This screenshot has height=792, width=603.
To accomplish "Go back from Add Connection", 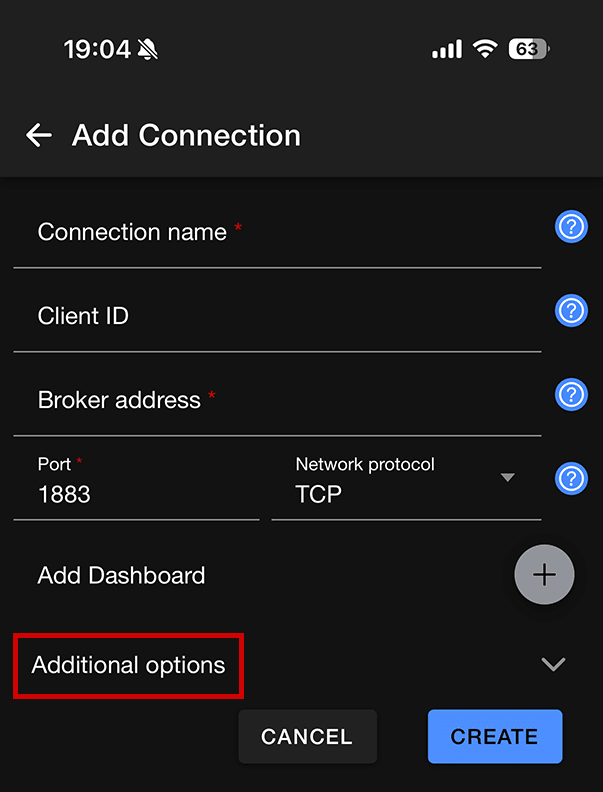I will [39, 136].
